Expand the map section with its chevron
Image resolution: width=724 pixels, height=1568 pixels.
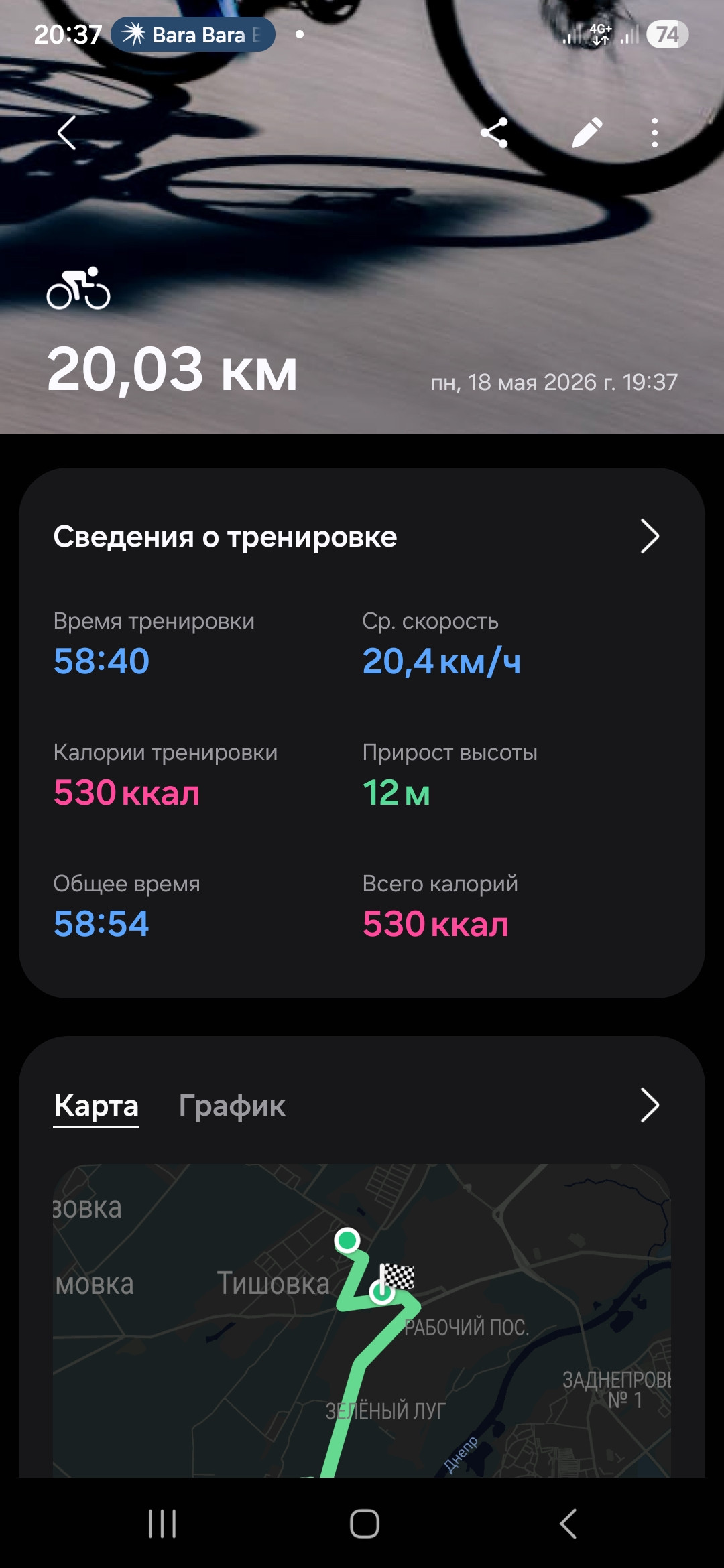(650, 1105)
